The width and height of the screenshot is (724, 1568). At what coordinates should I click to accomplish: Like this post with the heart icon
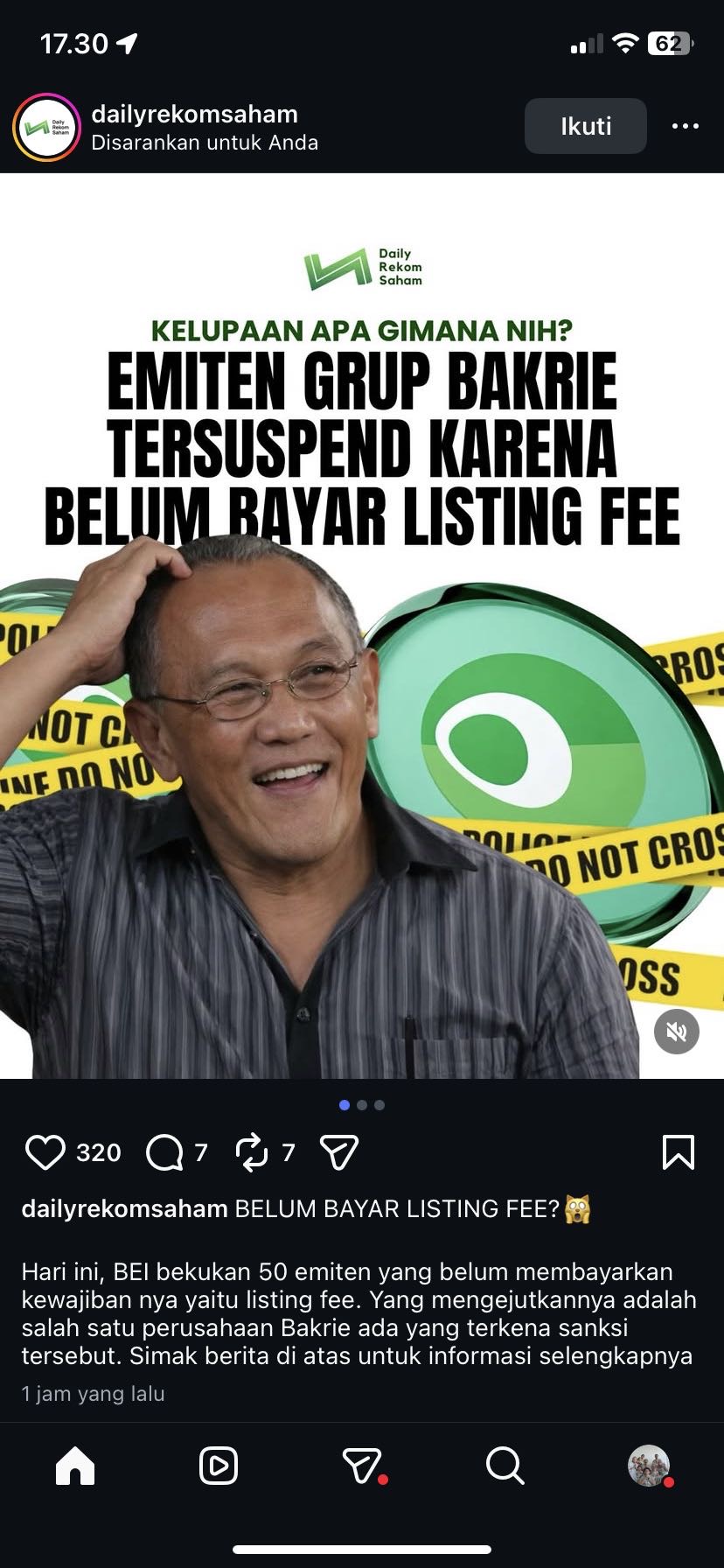point(45,1152)
